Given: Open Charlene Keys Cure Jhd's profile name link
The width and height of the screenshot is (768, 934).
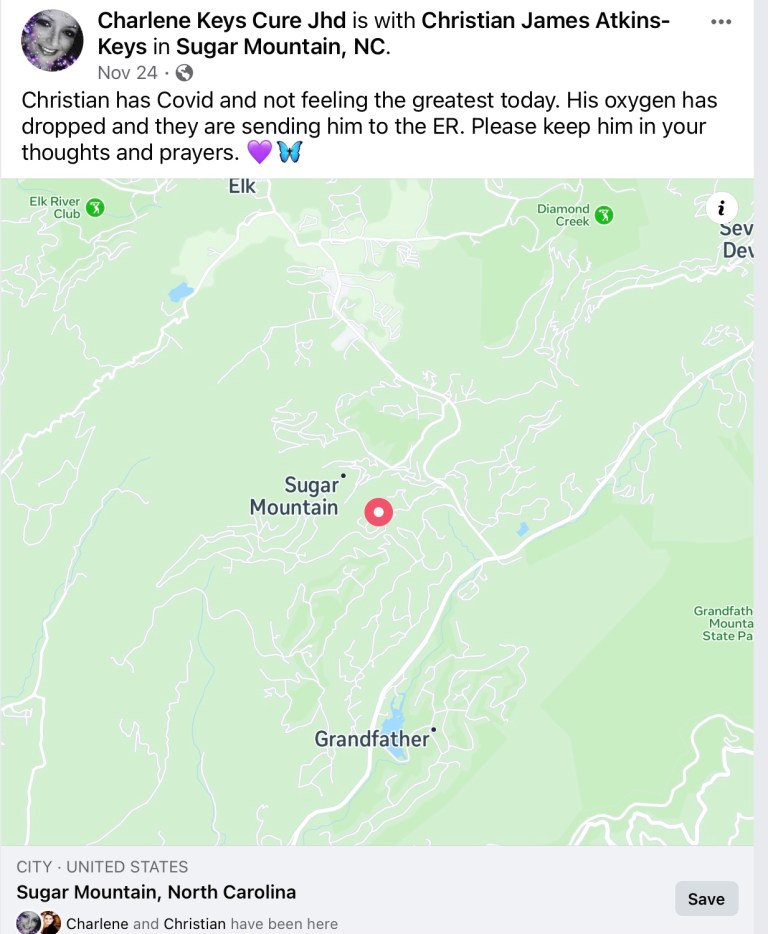Looking at the screenshot, I should pos(221,21).
